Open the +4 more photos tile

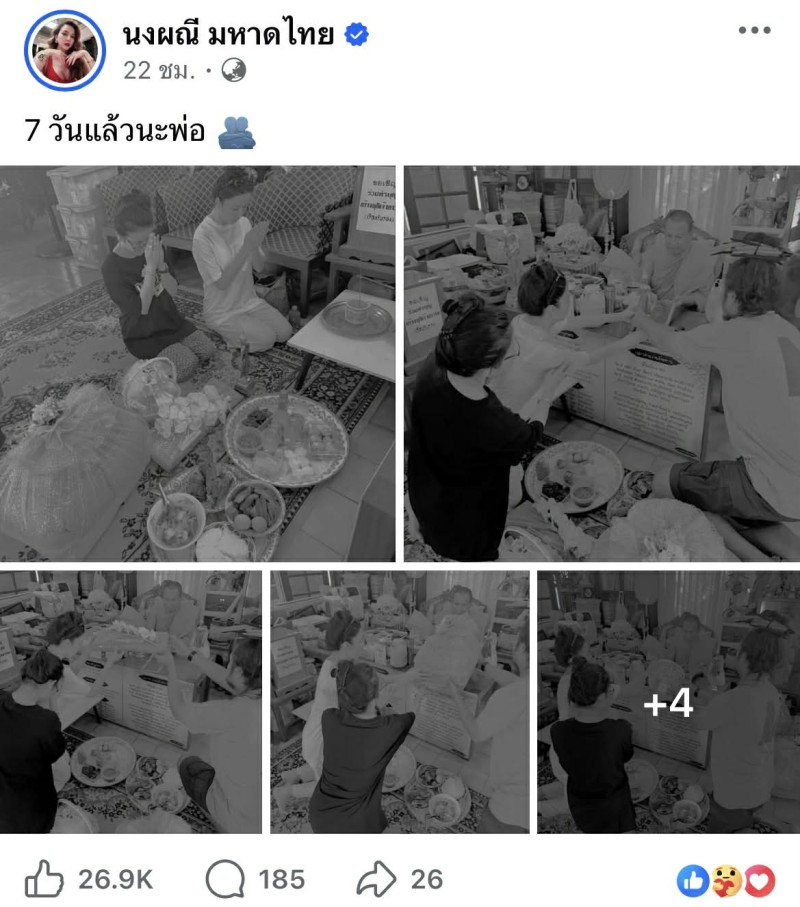click(x=668, y=702)
